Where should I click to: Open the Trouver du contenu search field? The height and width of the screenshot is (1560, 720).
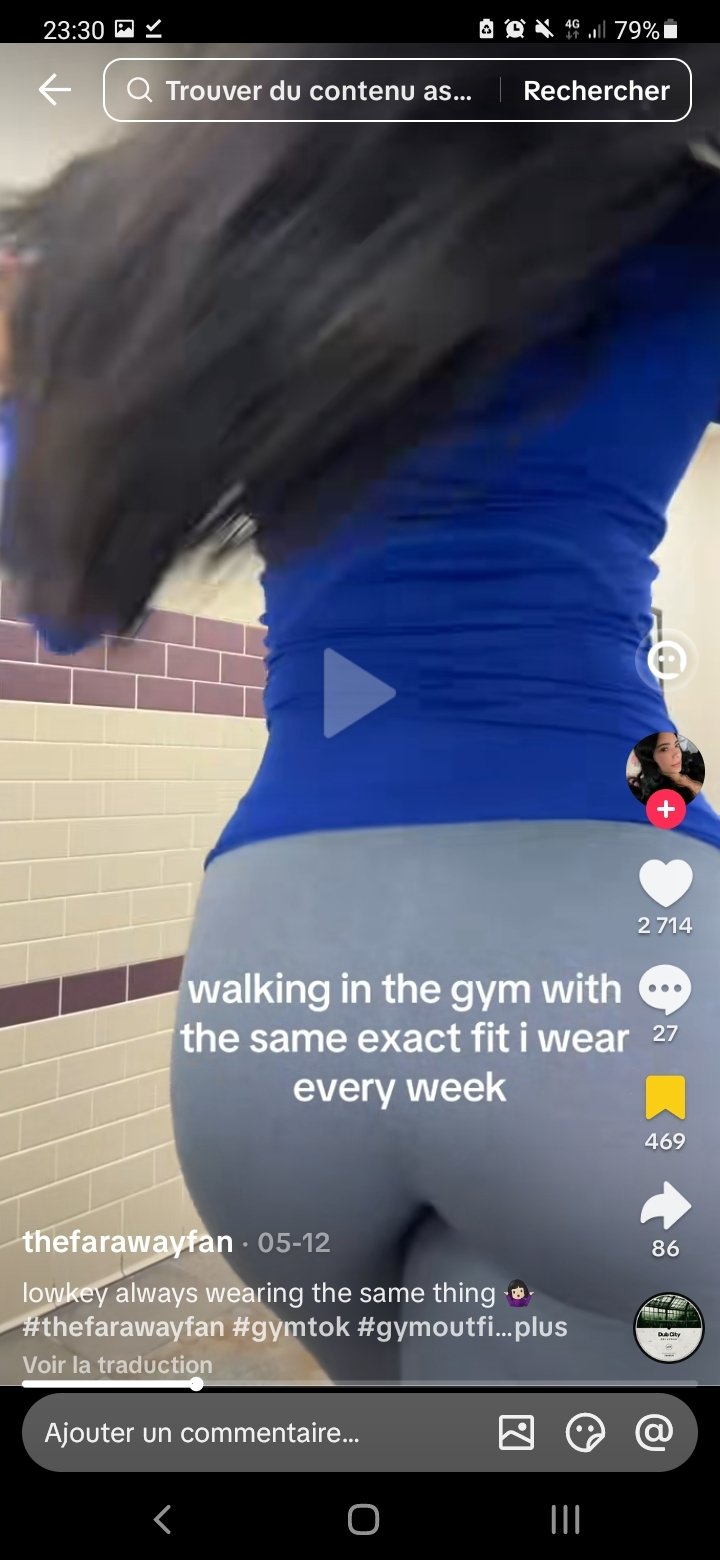pos(300,90)
